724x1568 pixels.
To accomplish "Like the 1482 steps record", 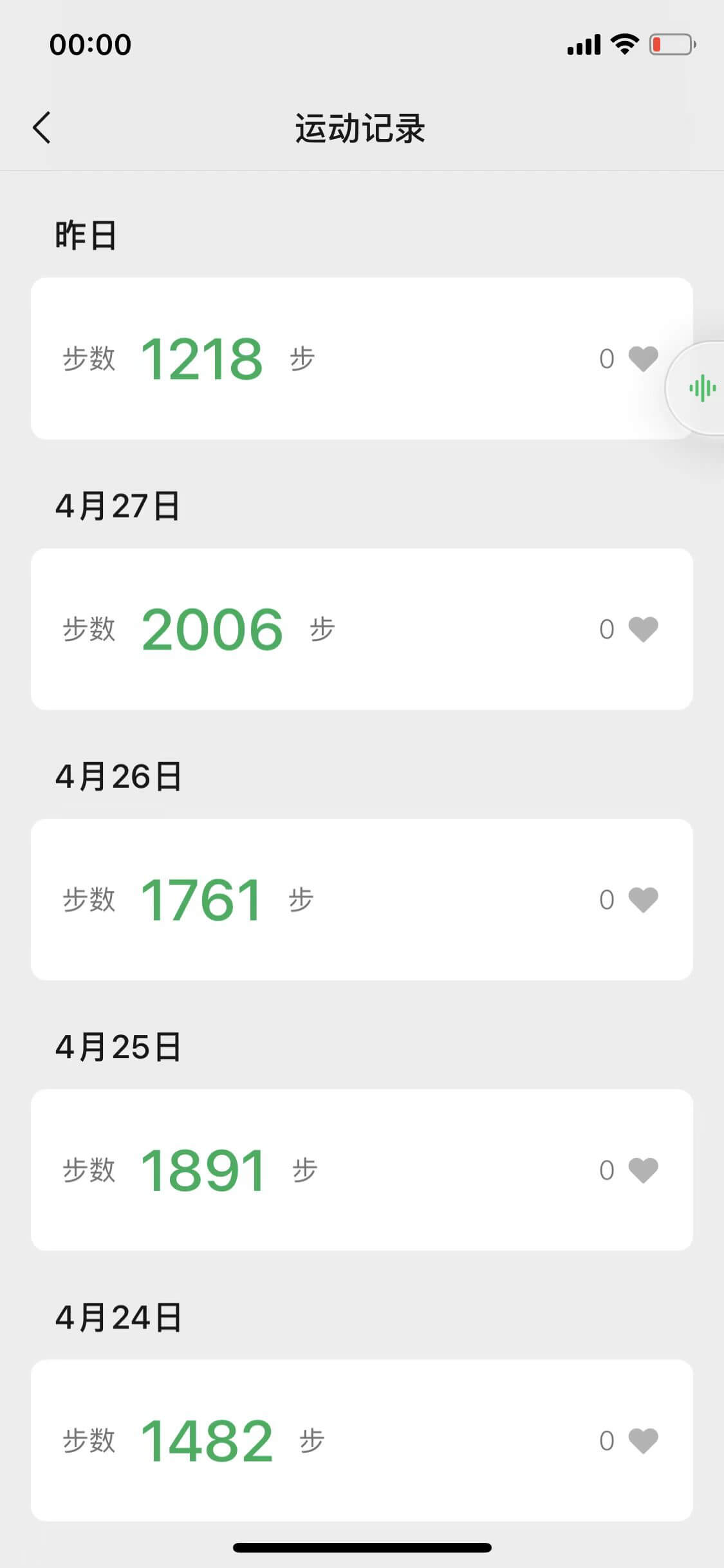I will click(643, 1440).
